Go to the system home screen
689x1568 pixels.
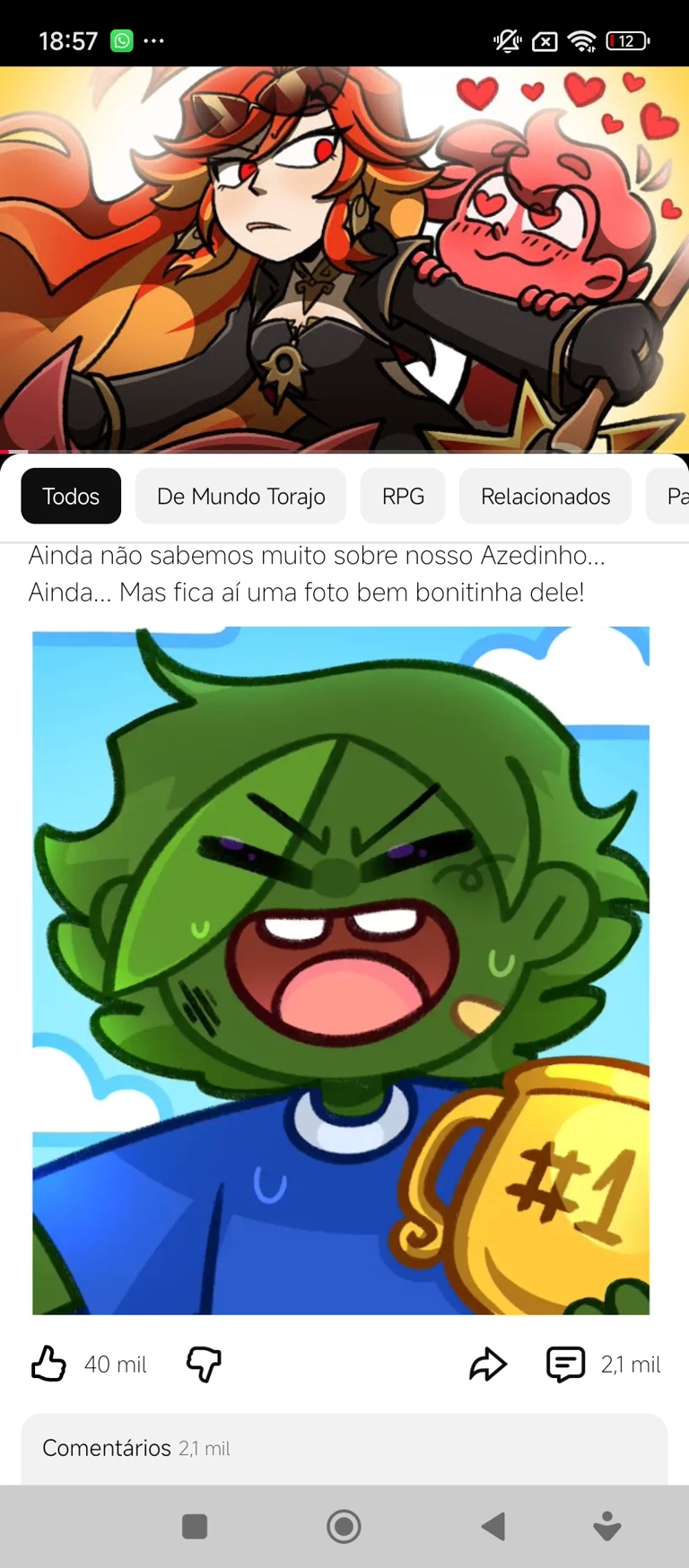344,1526
